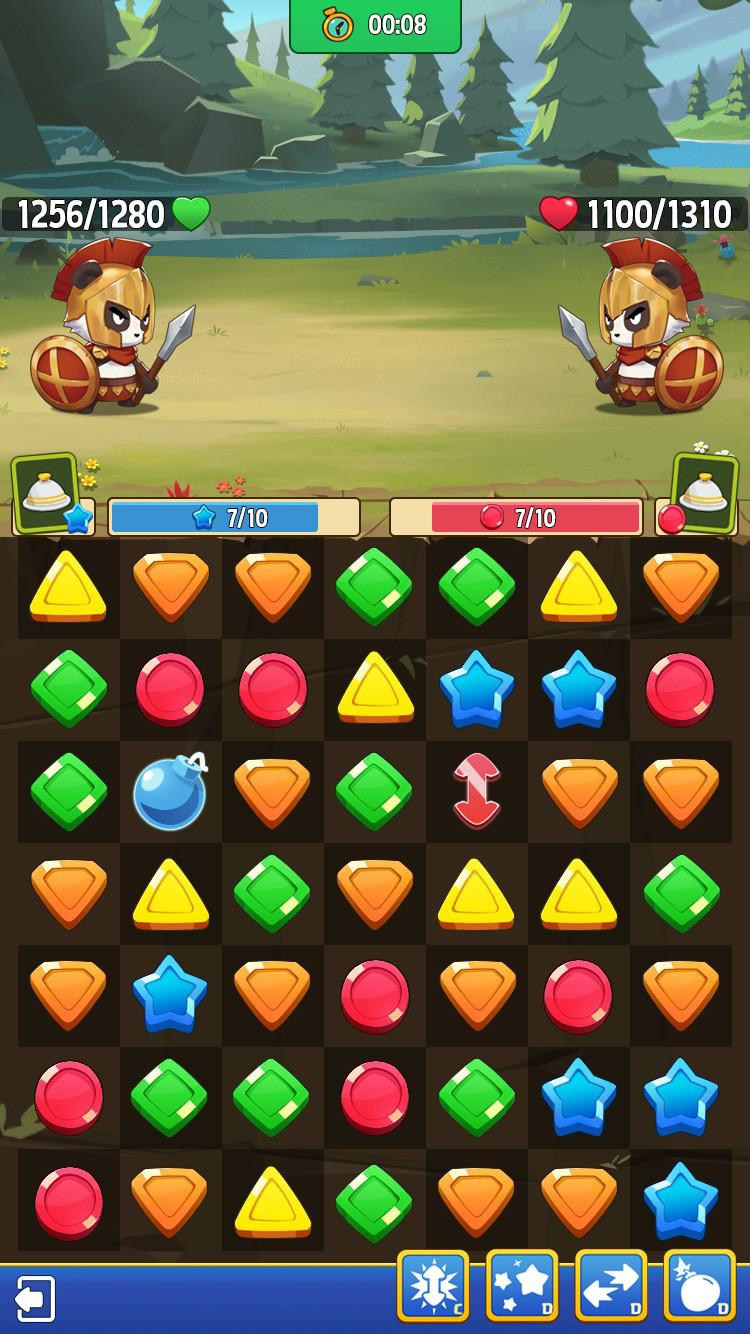Activate the swap arrows power-up
750x1334 pixels.
coord(611,1285)
